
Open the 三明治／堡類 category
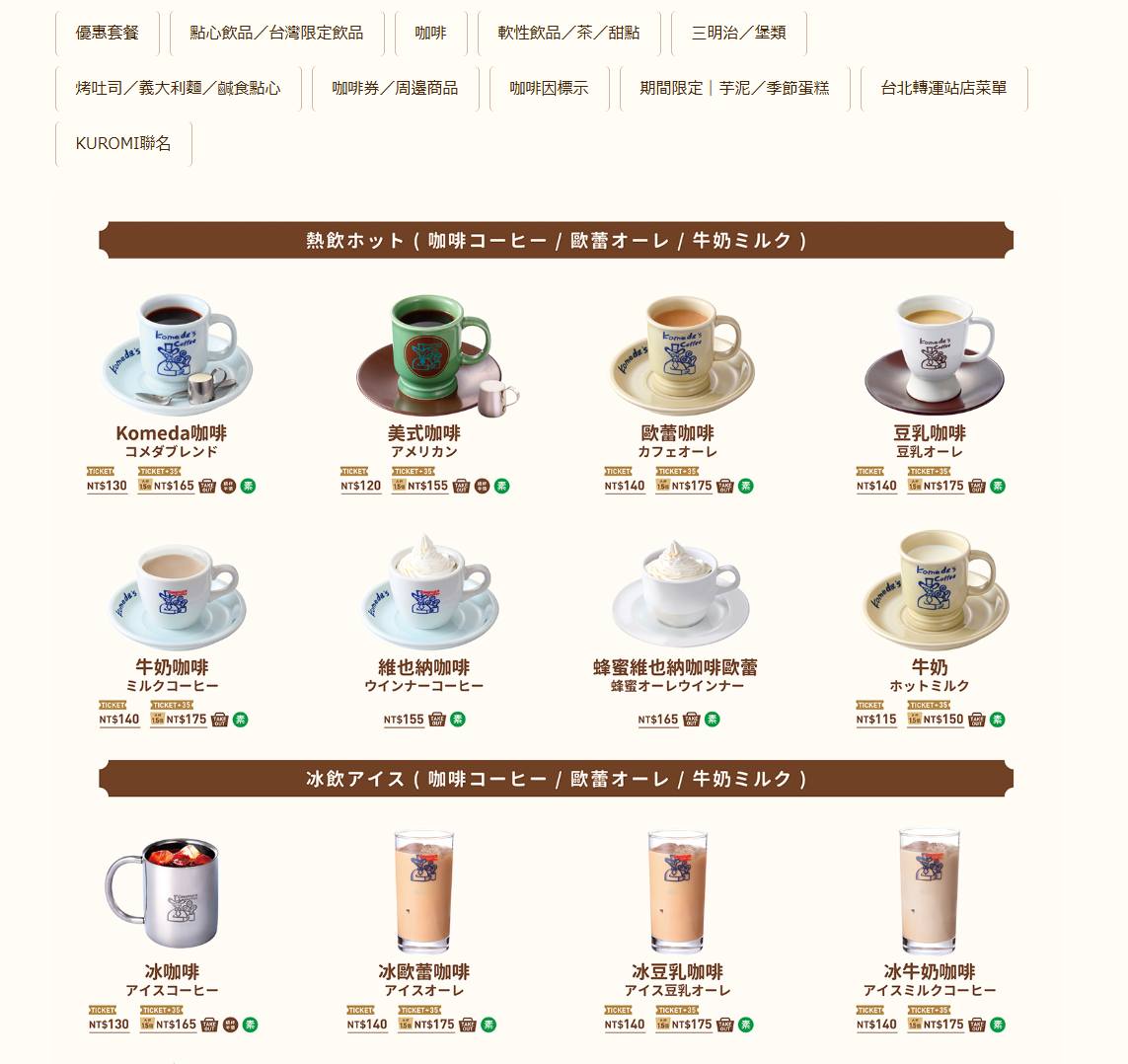pyautogui.click(x=738, y=33)
